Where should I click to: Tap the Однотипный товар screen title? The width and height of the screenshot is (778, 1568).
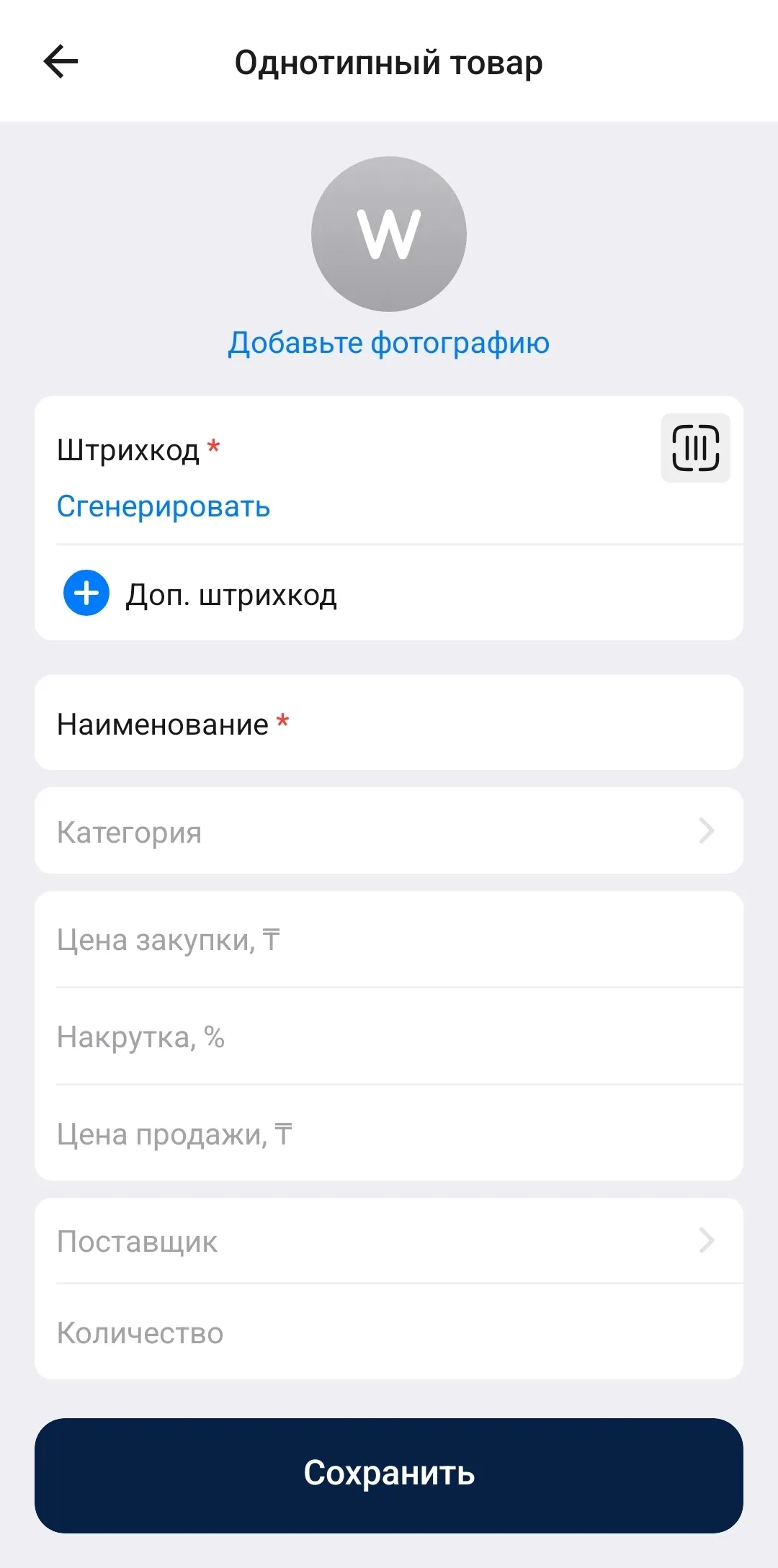[x=389, y=62]
